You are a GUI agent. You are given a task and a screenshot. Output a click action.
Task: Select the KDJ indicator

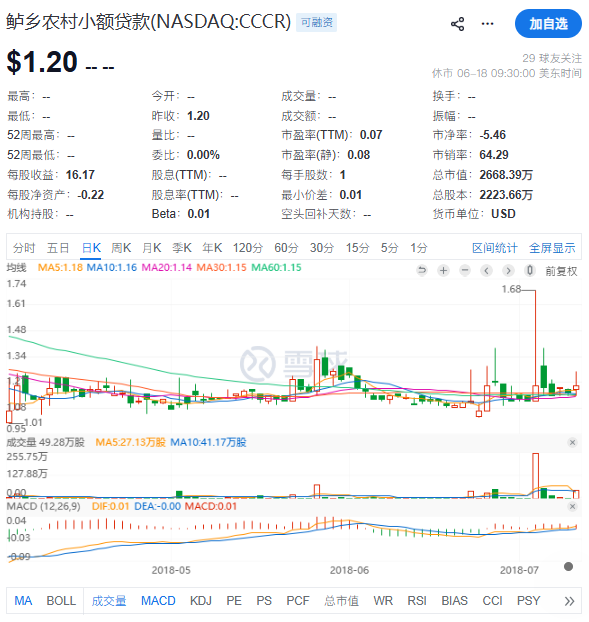coord(201,601)
